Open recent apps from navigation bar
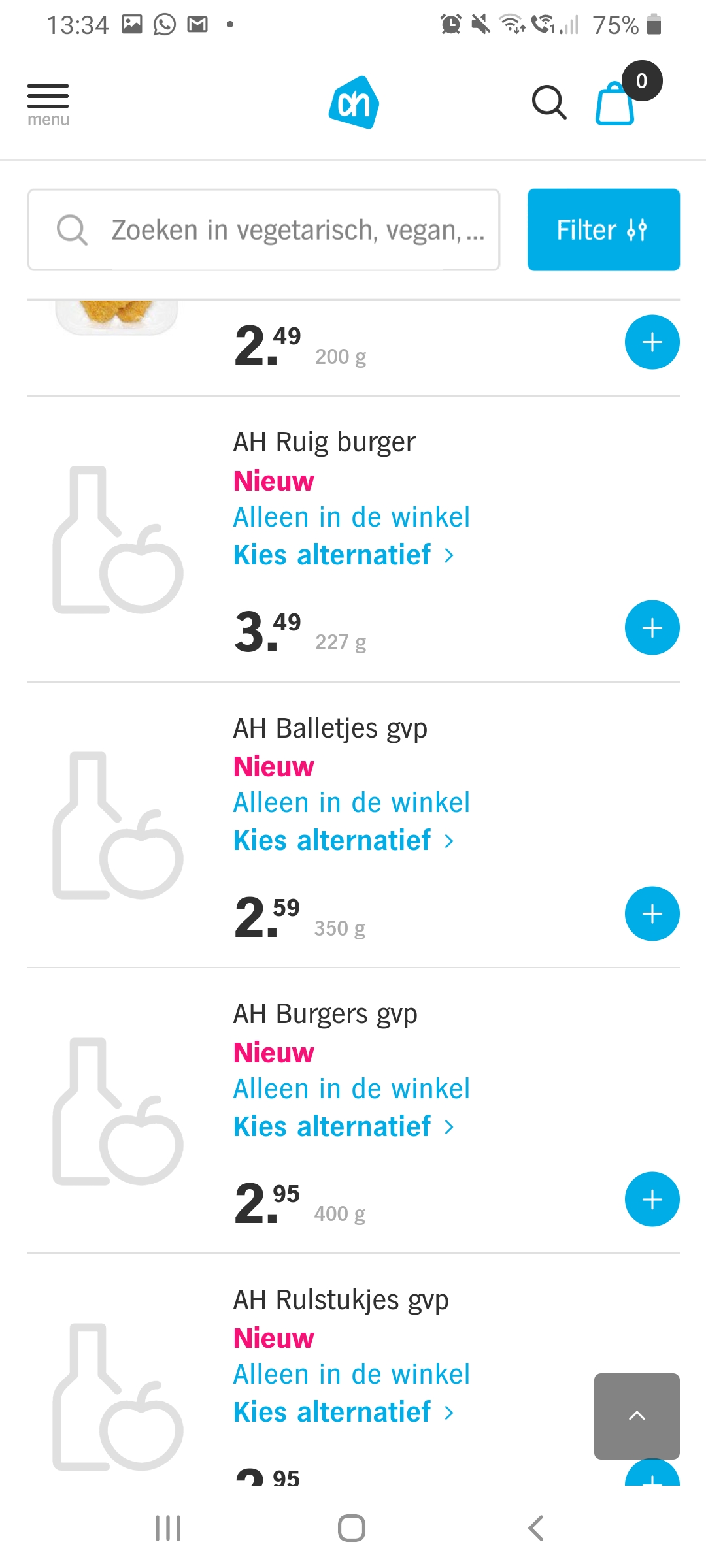Image resolution: width=706 pixels, height=1568 pixels. click(x=168, y=1528)
